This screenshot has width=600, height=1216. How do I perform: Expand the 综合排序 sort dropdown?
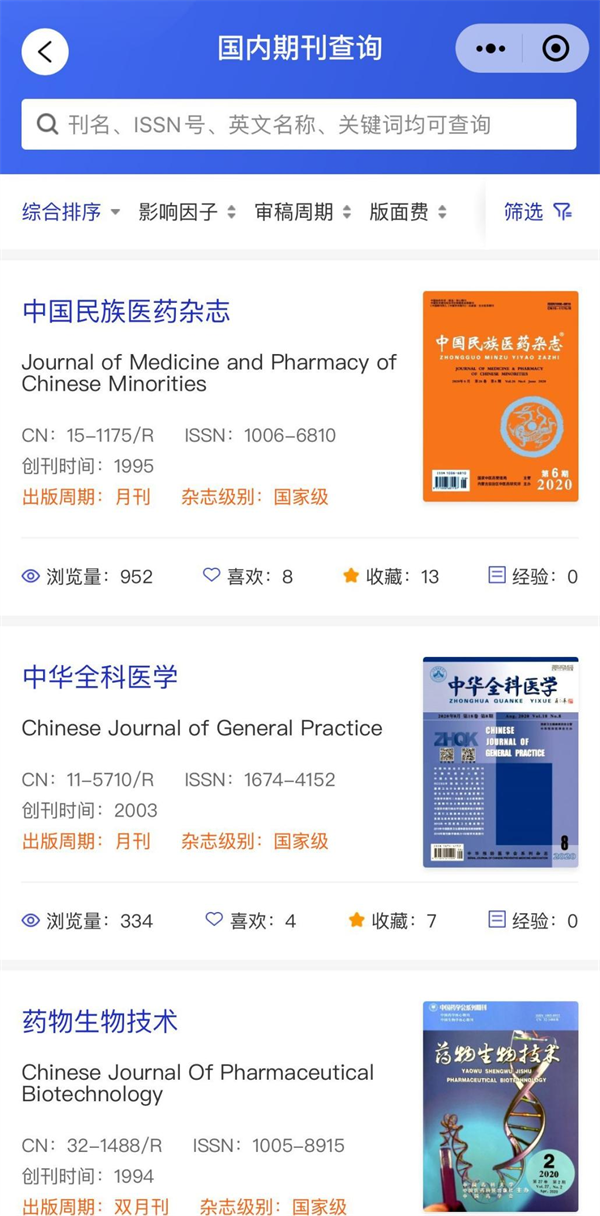coord(71,212)
